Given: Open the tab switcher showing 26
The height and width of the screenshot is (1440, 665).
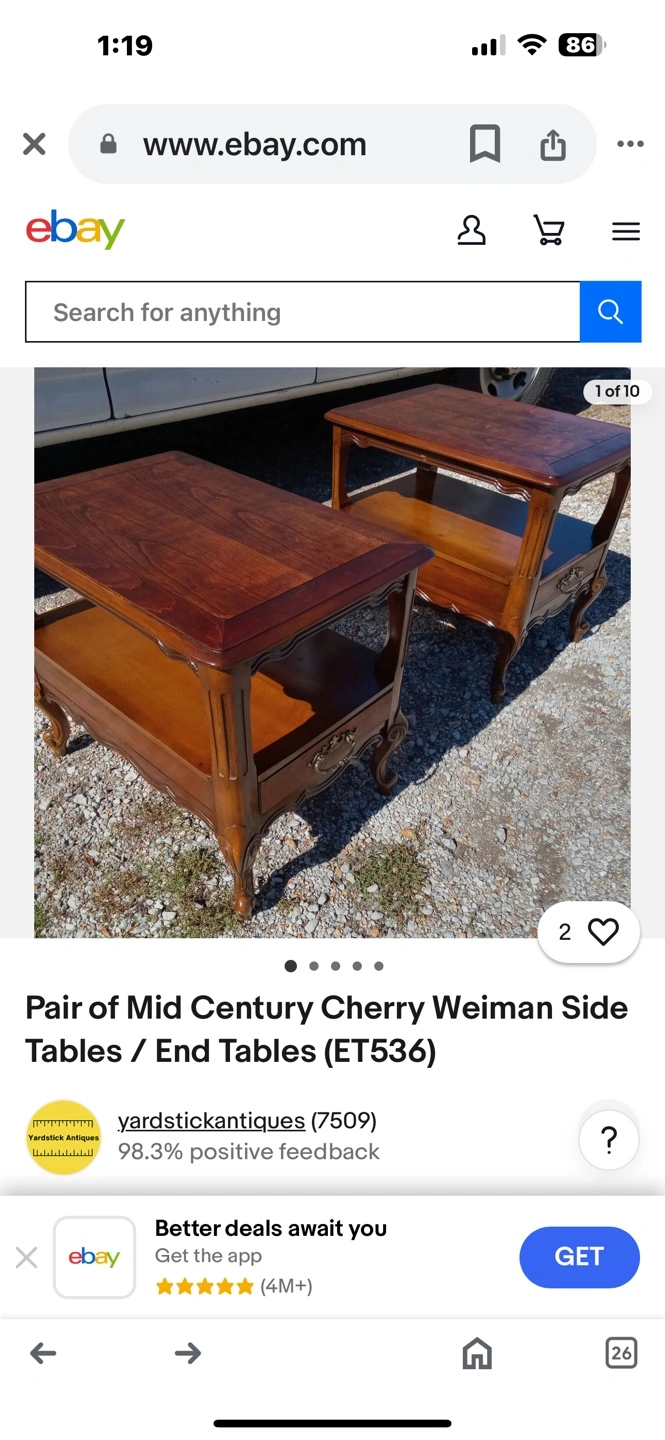Looking at the screenshot, I should click(x=621, y=1354).
